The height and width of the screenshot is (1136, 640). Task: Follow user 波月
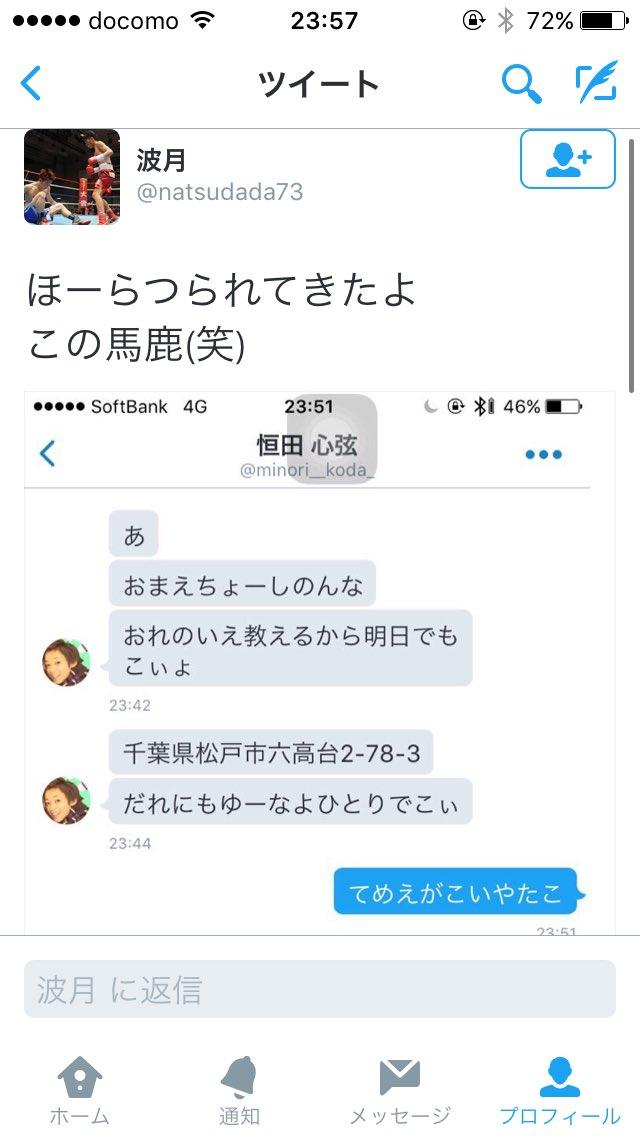(568, 159)
